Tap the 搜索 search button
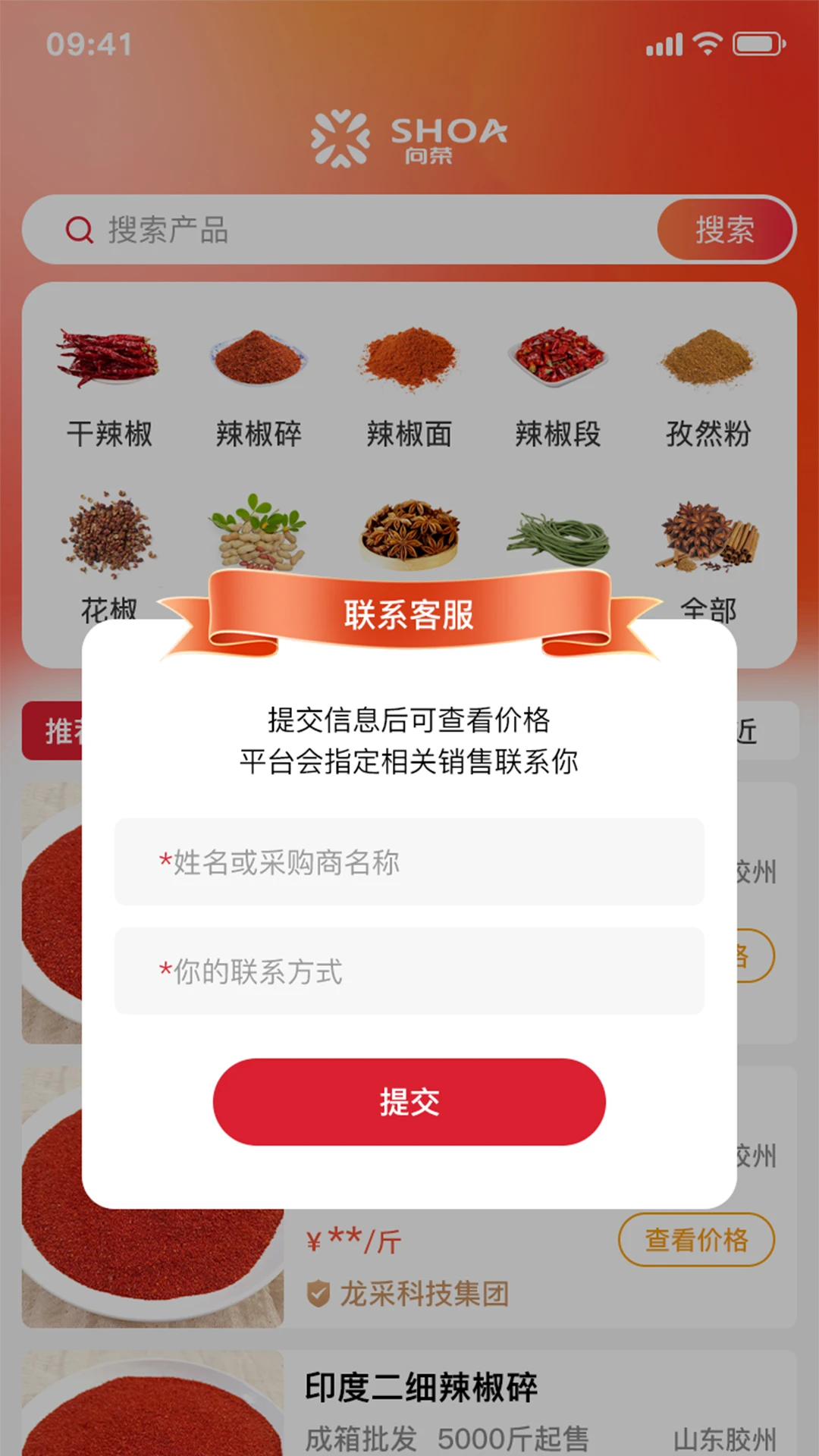This screenshot has height=1456, width=819. point(724,231)
